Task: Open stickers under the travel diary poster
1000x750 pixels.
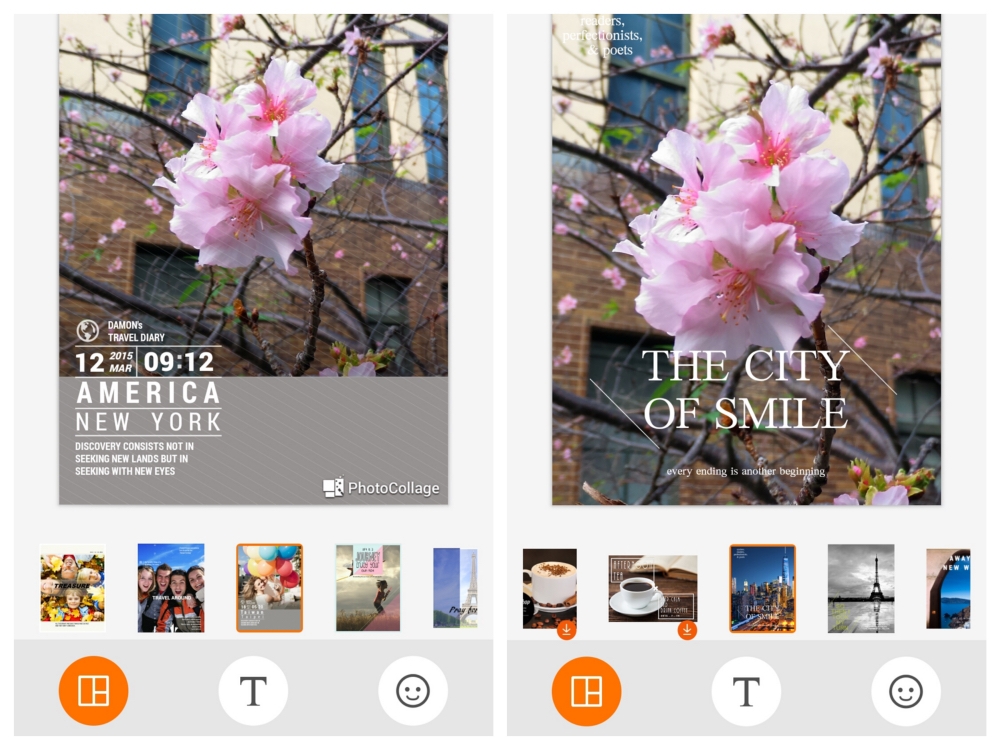Action: pyautogui.click(x=413, y=691)
